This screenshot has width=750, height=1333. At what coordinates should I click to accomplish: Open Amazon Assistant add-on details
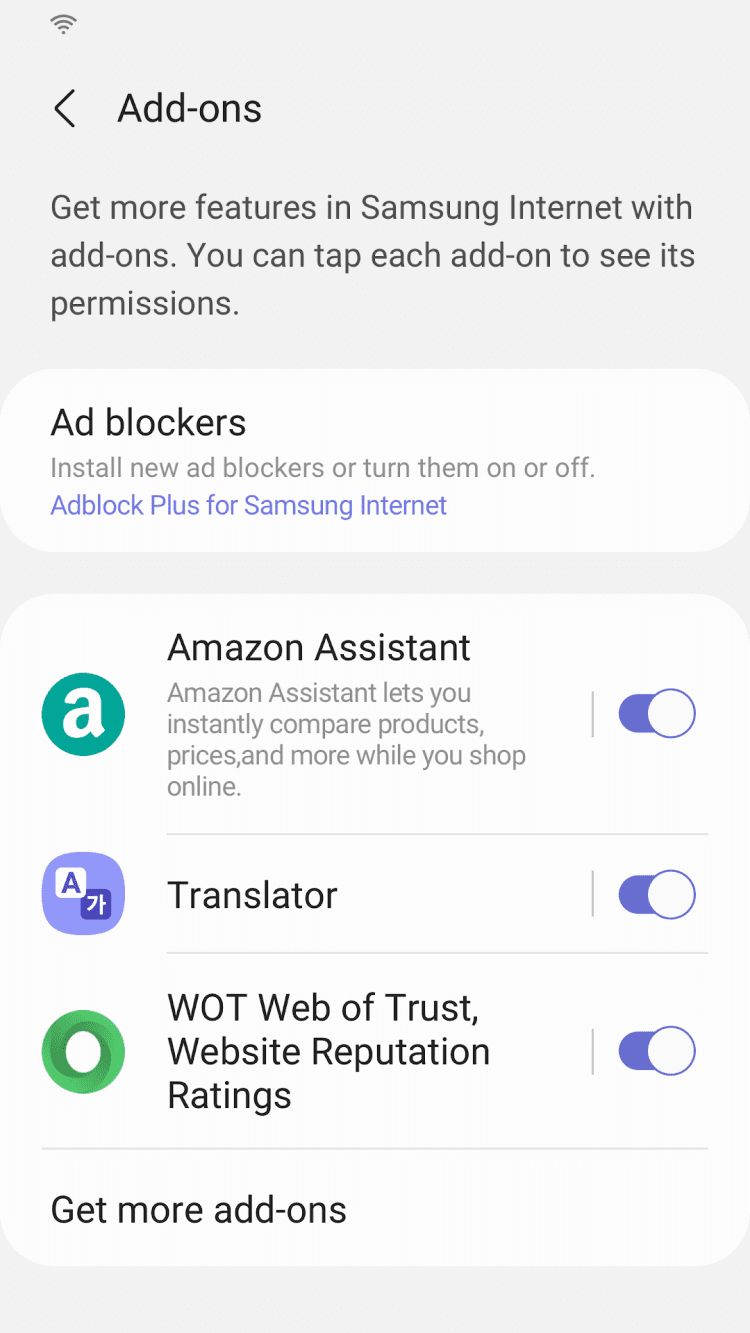click(x=340, y=715)
